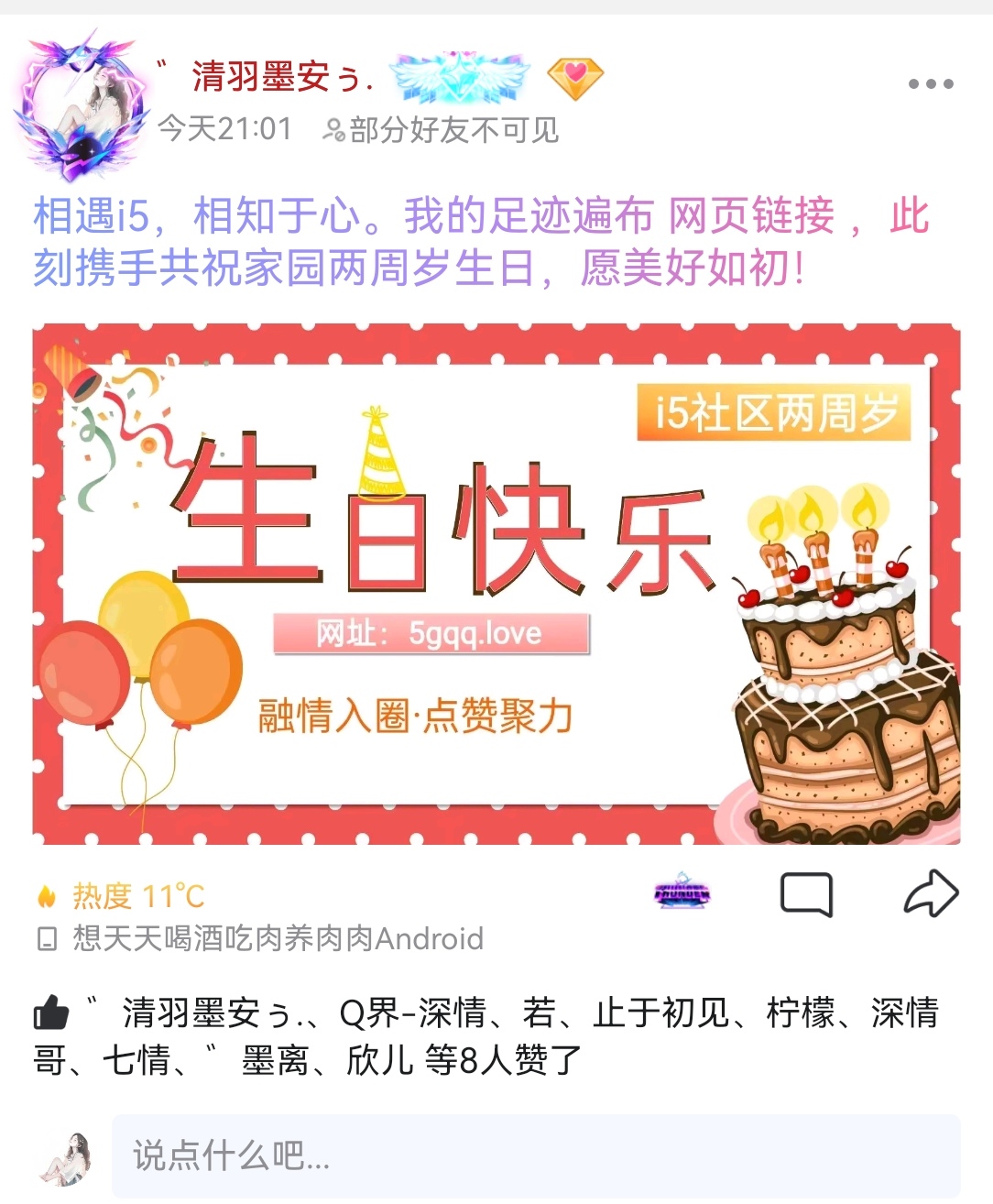Open 止于初见 from the likes list
Screen dimensions: 993x1204
pyautogui.click(x=660, y=1013)
